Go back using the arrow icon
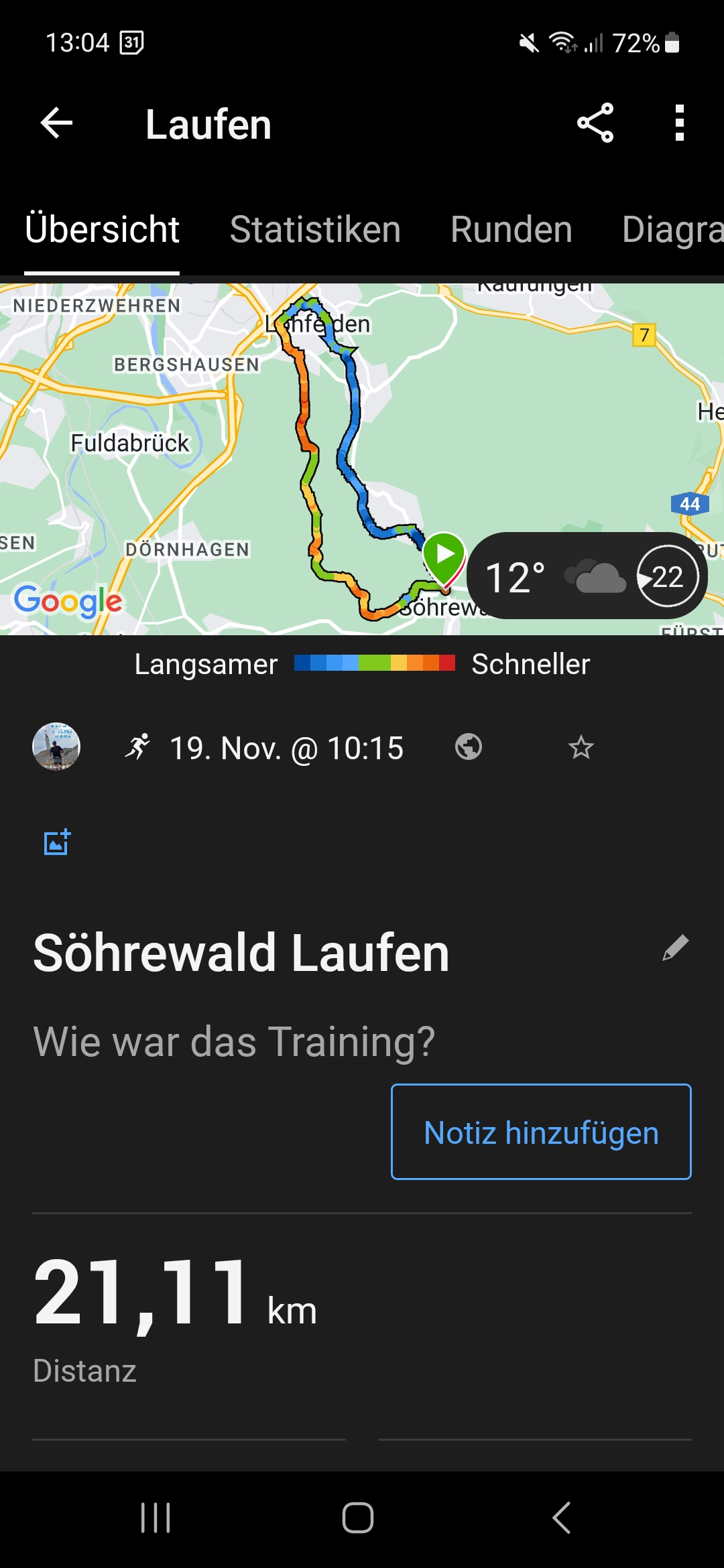Screen dimensions: 724x1568 [56, 123]
